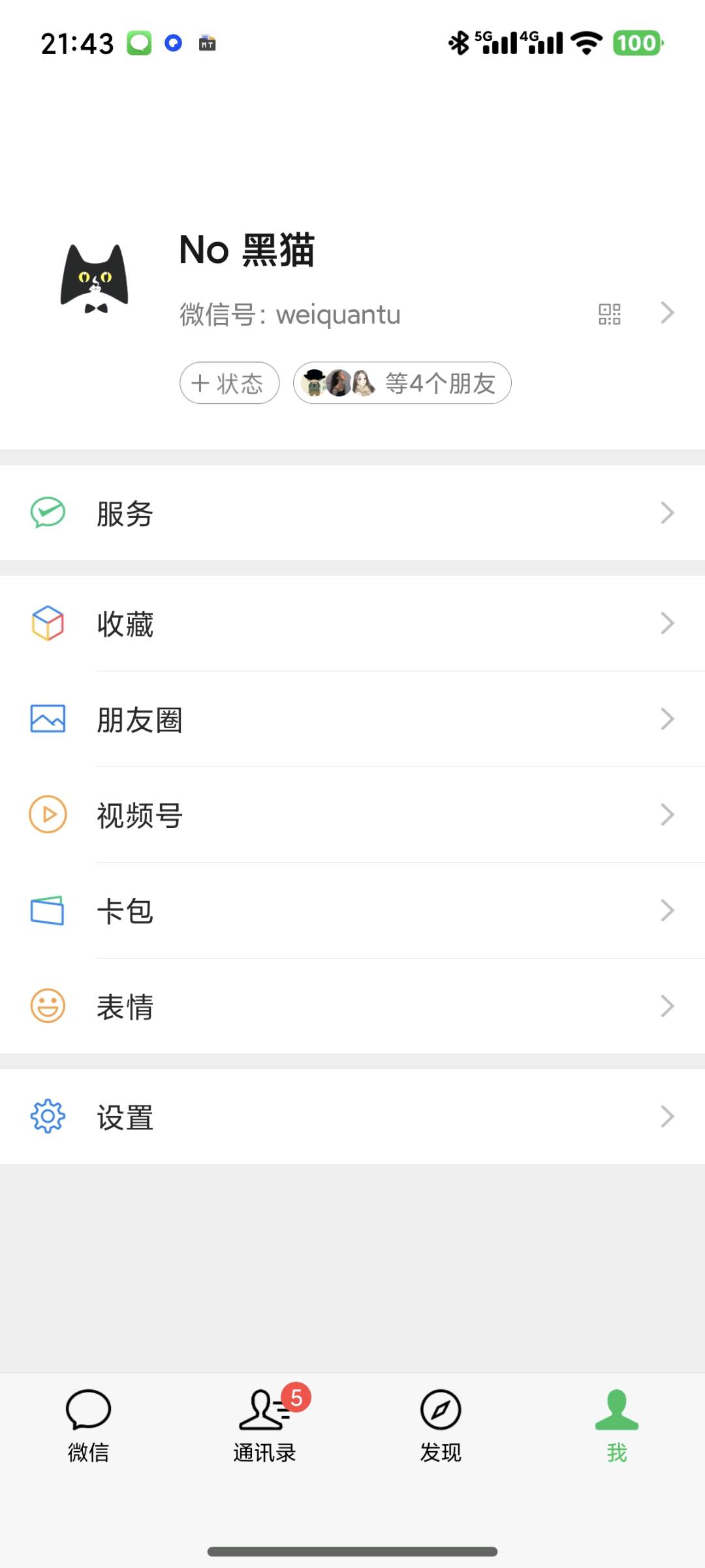Tap the black cat profile avatar
705x1568 pixels.
(95, 279)
